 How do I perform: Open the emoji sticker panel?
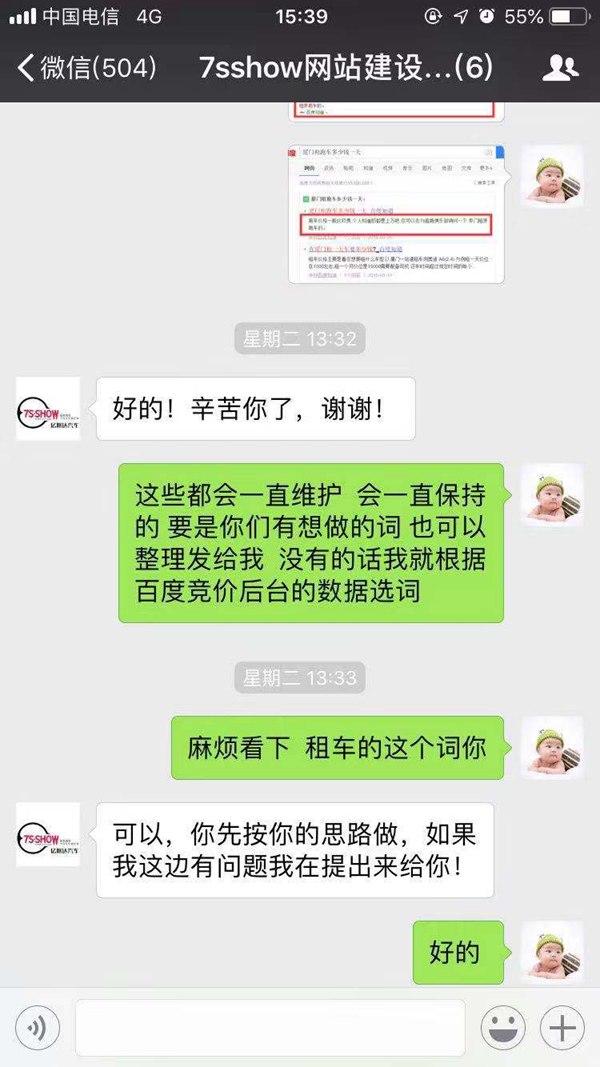(503, 1027)
